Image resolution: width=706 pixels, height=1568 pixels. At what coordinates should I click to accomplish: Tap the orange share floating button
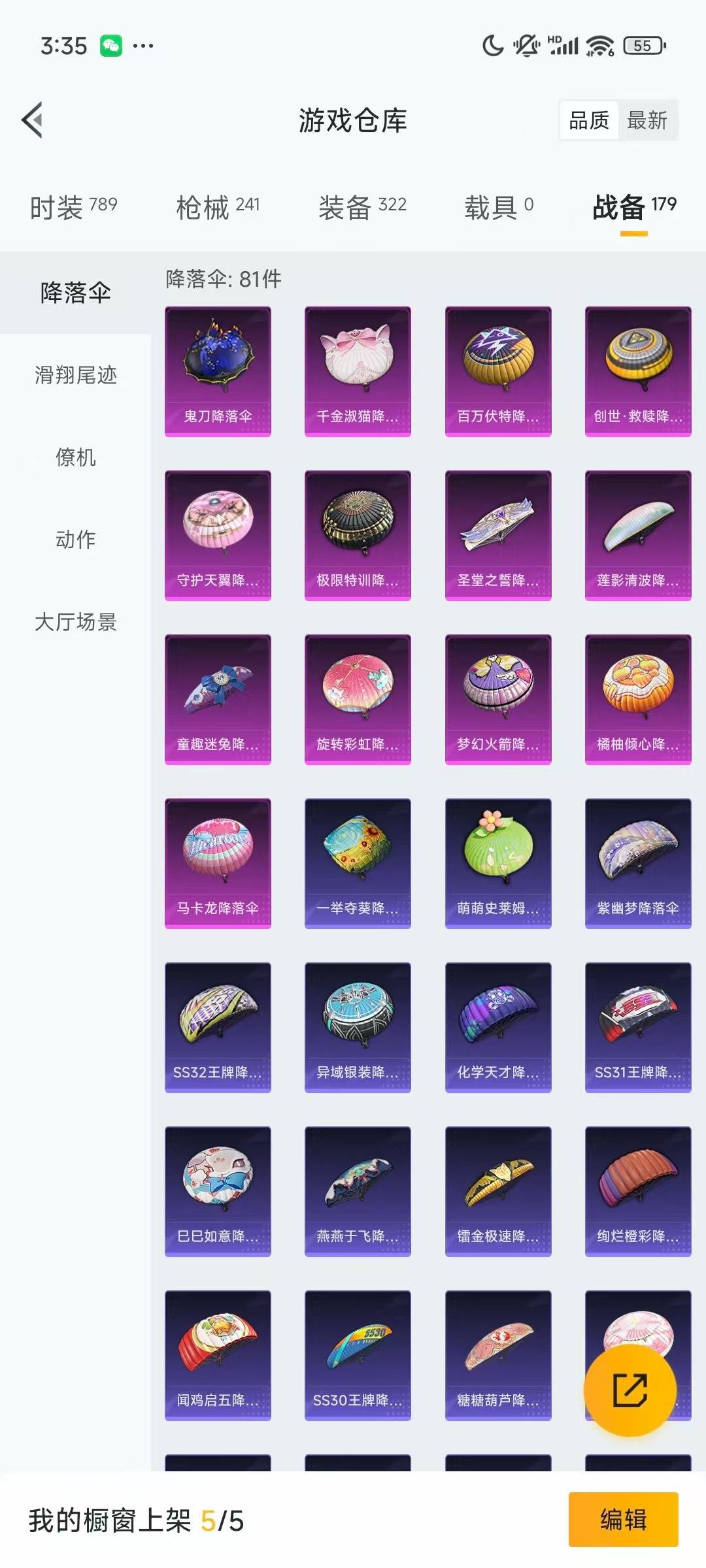coord(630,1390)
